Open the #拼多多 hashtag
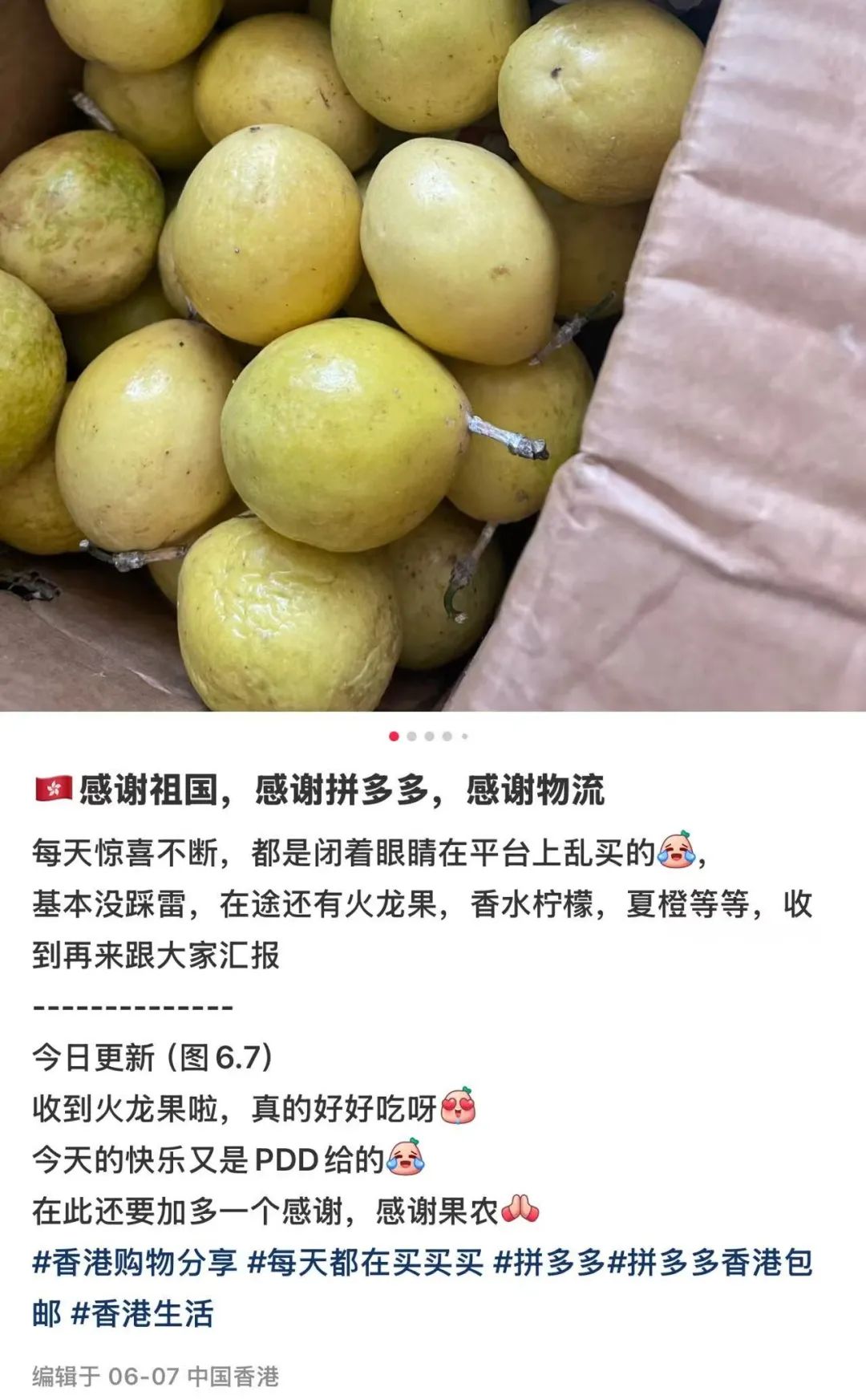 (x=549, y=1263)
